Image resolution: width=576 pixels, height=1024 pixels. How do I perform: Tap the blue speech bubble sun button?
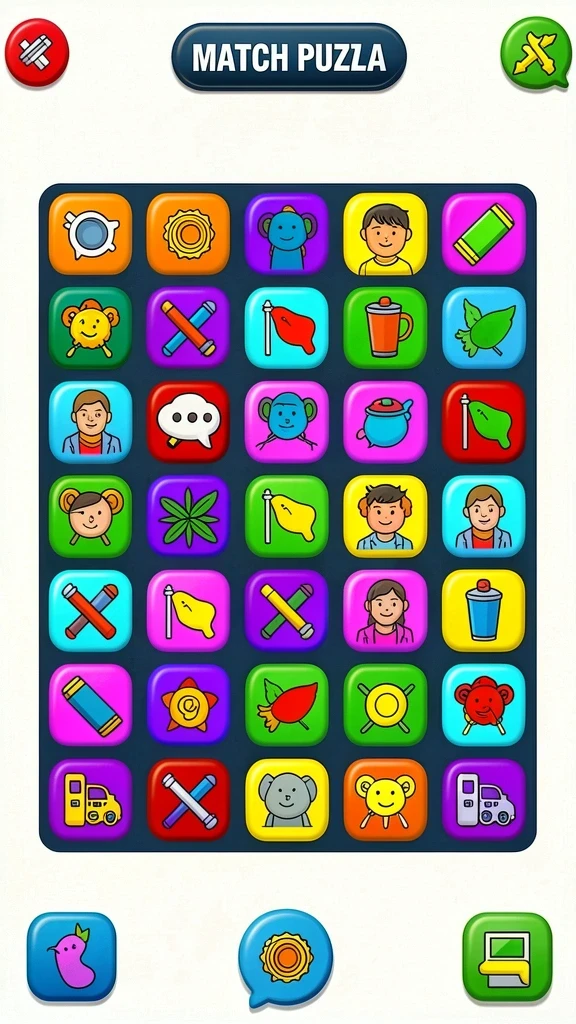285,957
